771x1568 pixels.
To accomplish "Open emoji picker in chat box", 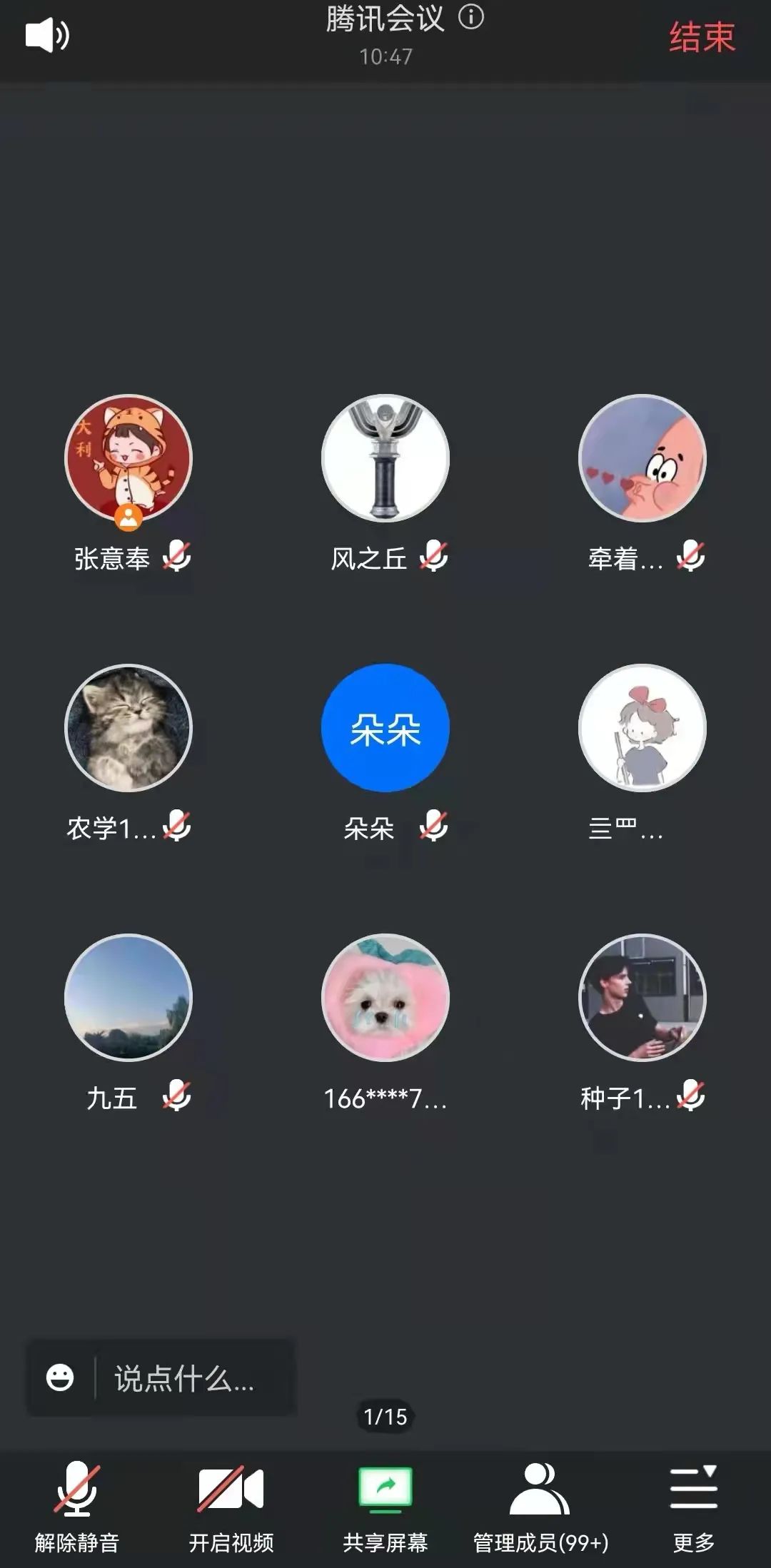I will (60, 1377).
